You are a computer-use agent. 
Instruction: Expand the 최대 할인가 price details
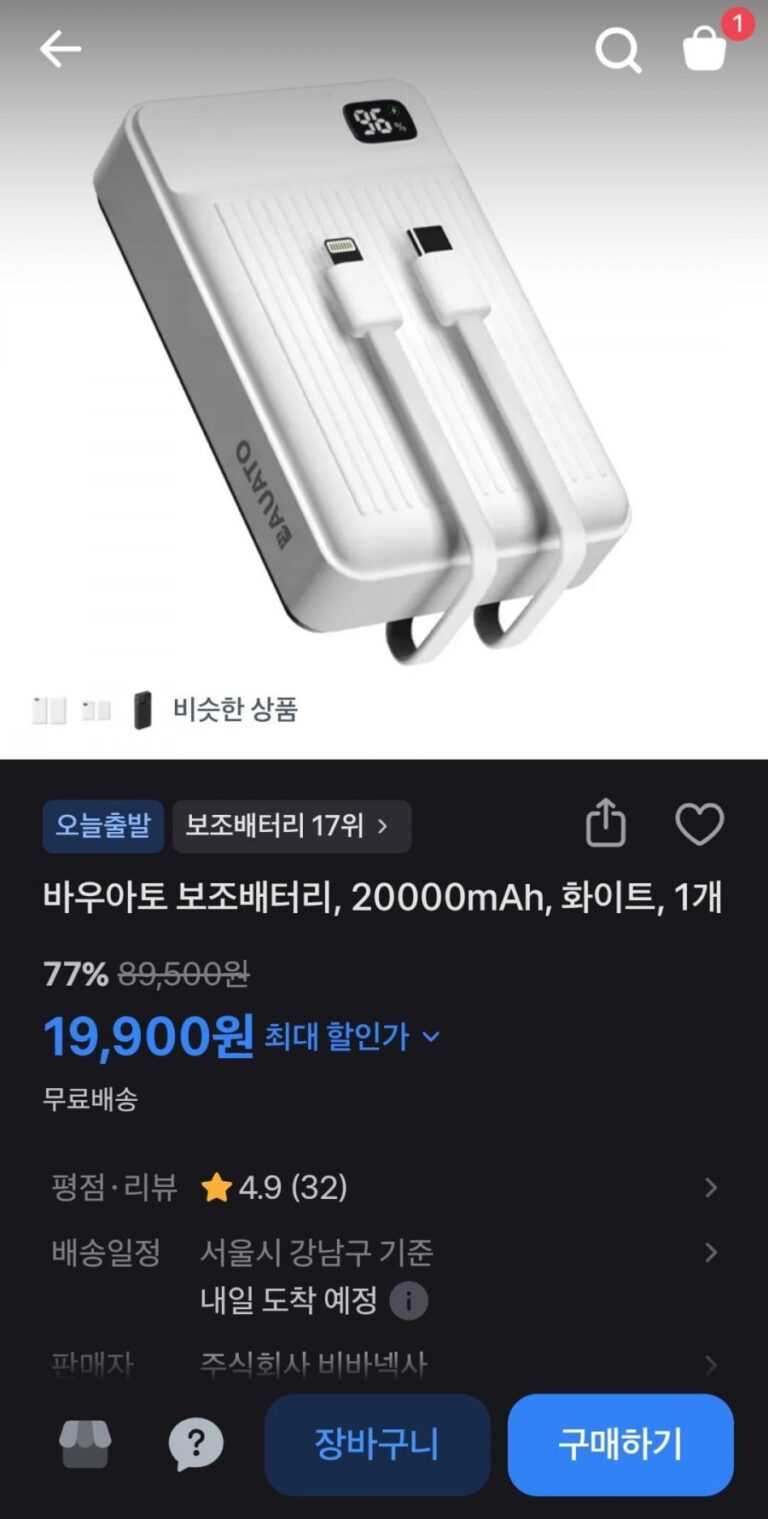[351, 1037]
